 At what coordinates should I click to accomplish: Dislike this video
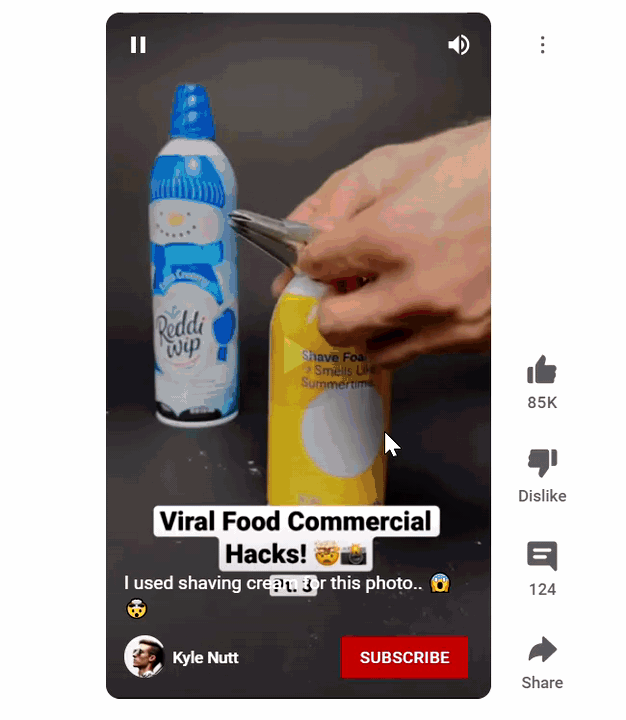[x=542, y=463]
